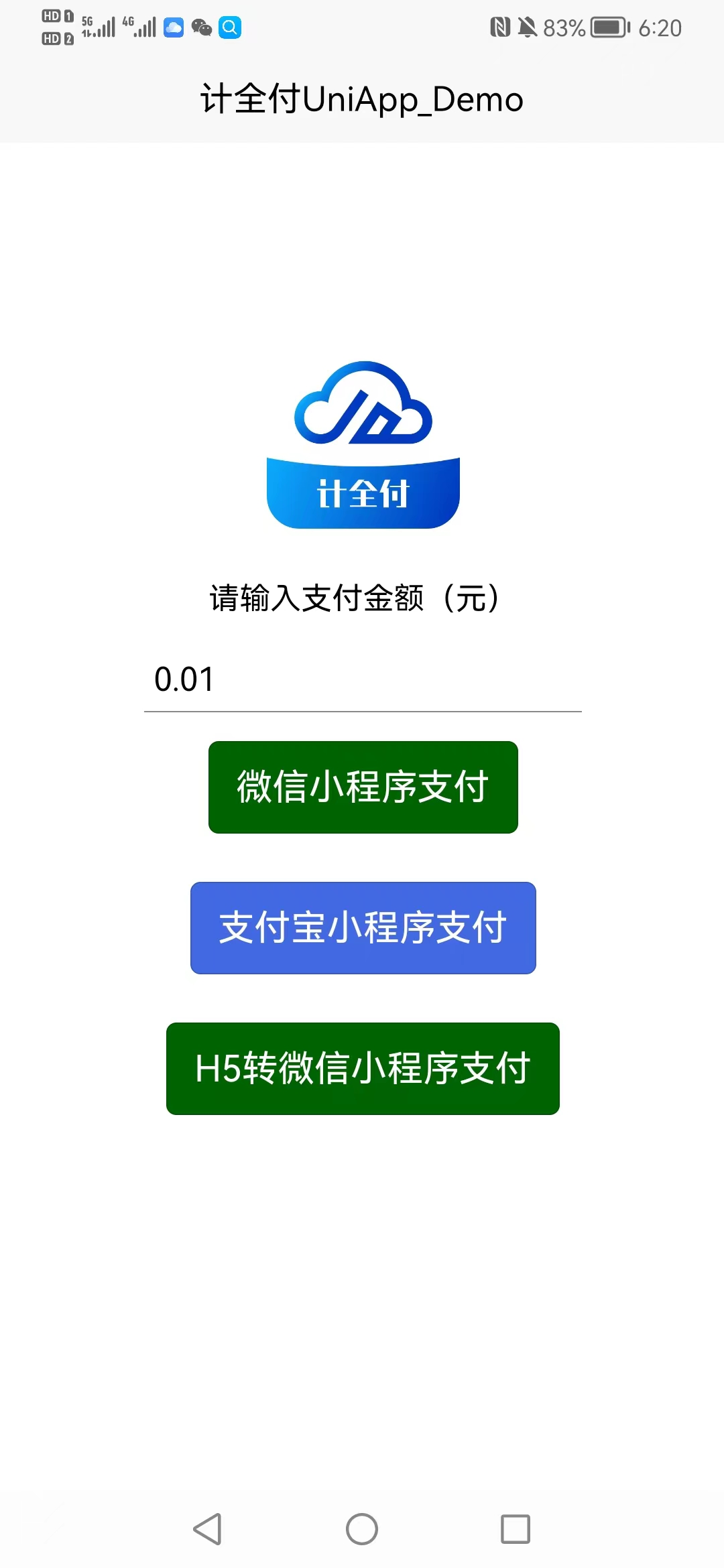Tap the payment amount field showing 0.01

[x=363, y=679]
